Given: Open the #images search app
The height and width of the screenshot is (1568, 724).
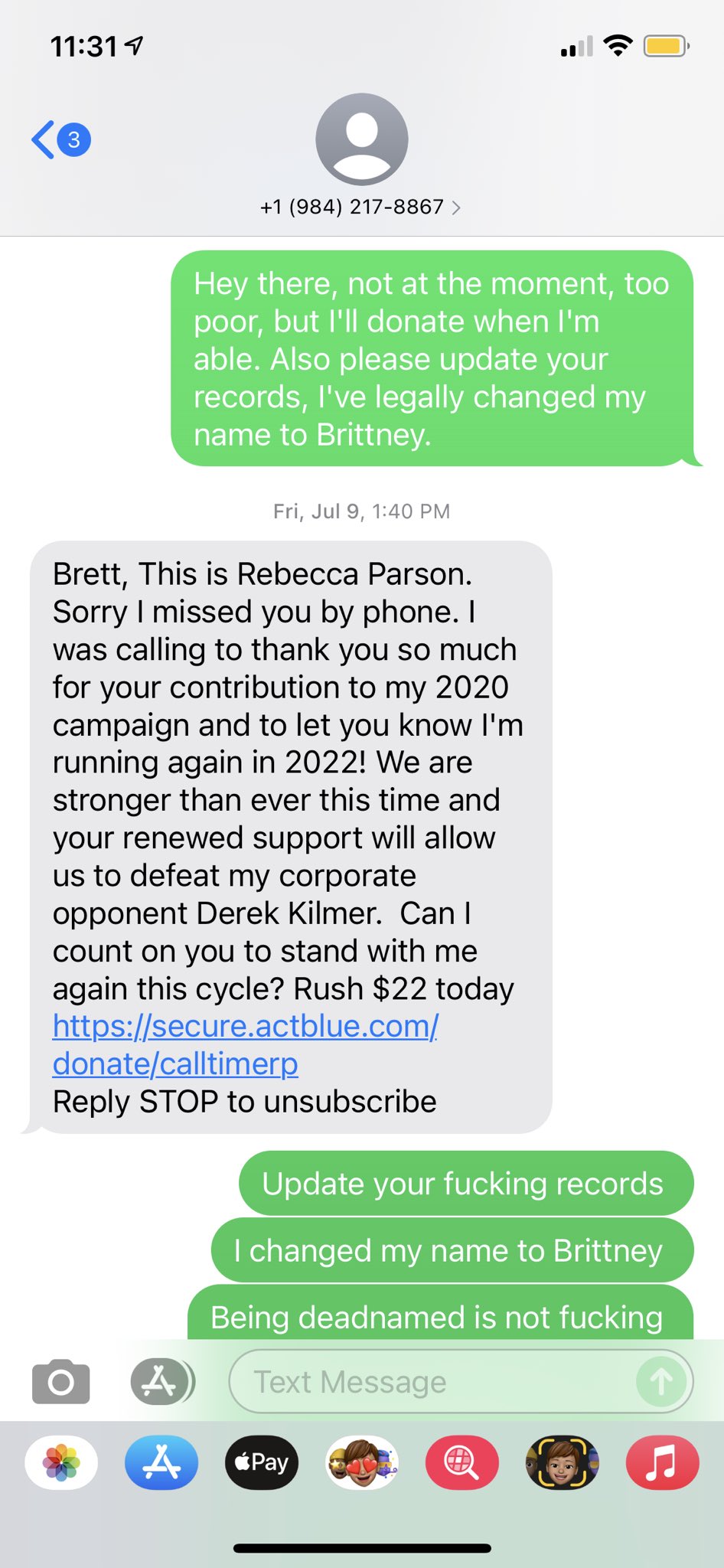Looking at the screenshot, I should coord(461,1462).
